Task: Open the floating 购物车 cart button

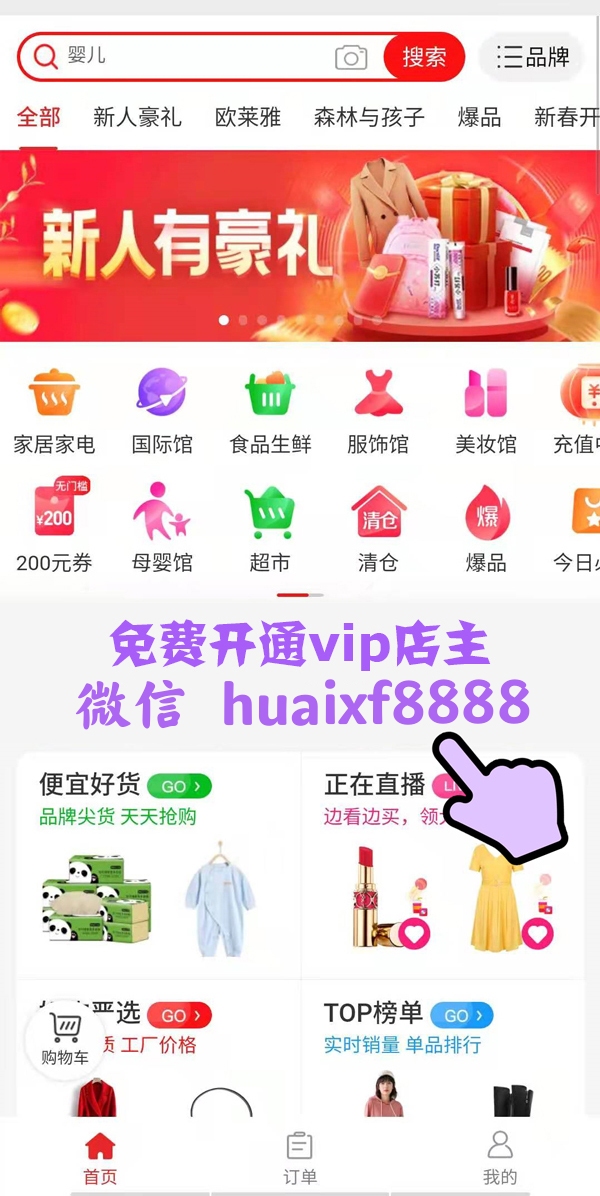Action: coord(65,1040)
